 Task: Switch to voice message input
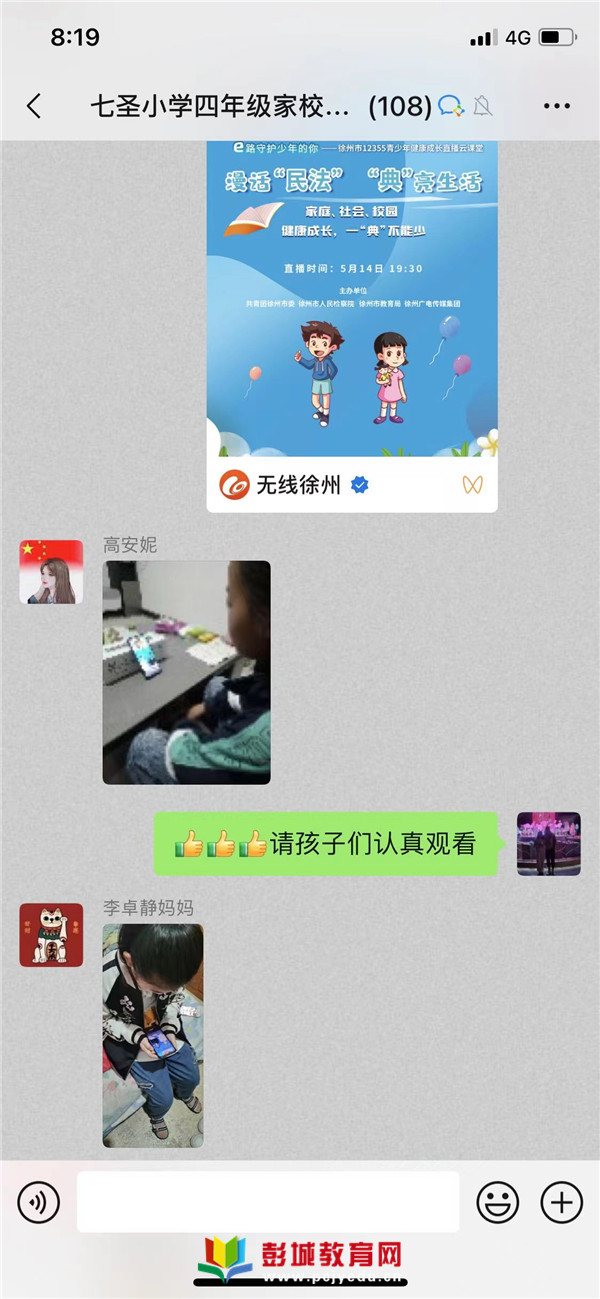(x=39, y=1202)
